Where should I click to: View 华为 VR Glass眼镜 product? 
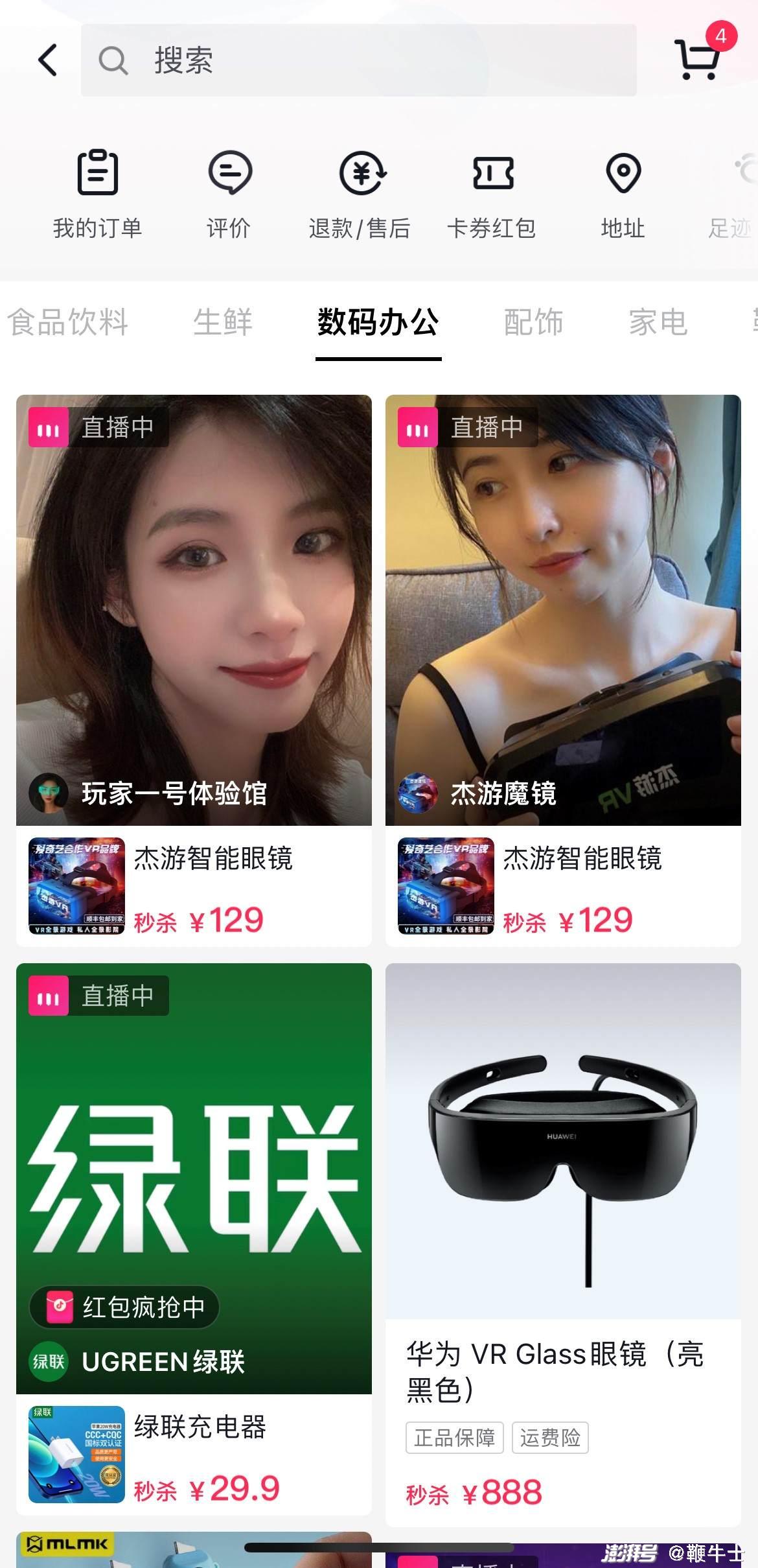click(562, 1245)
